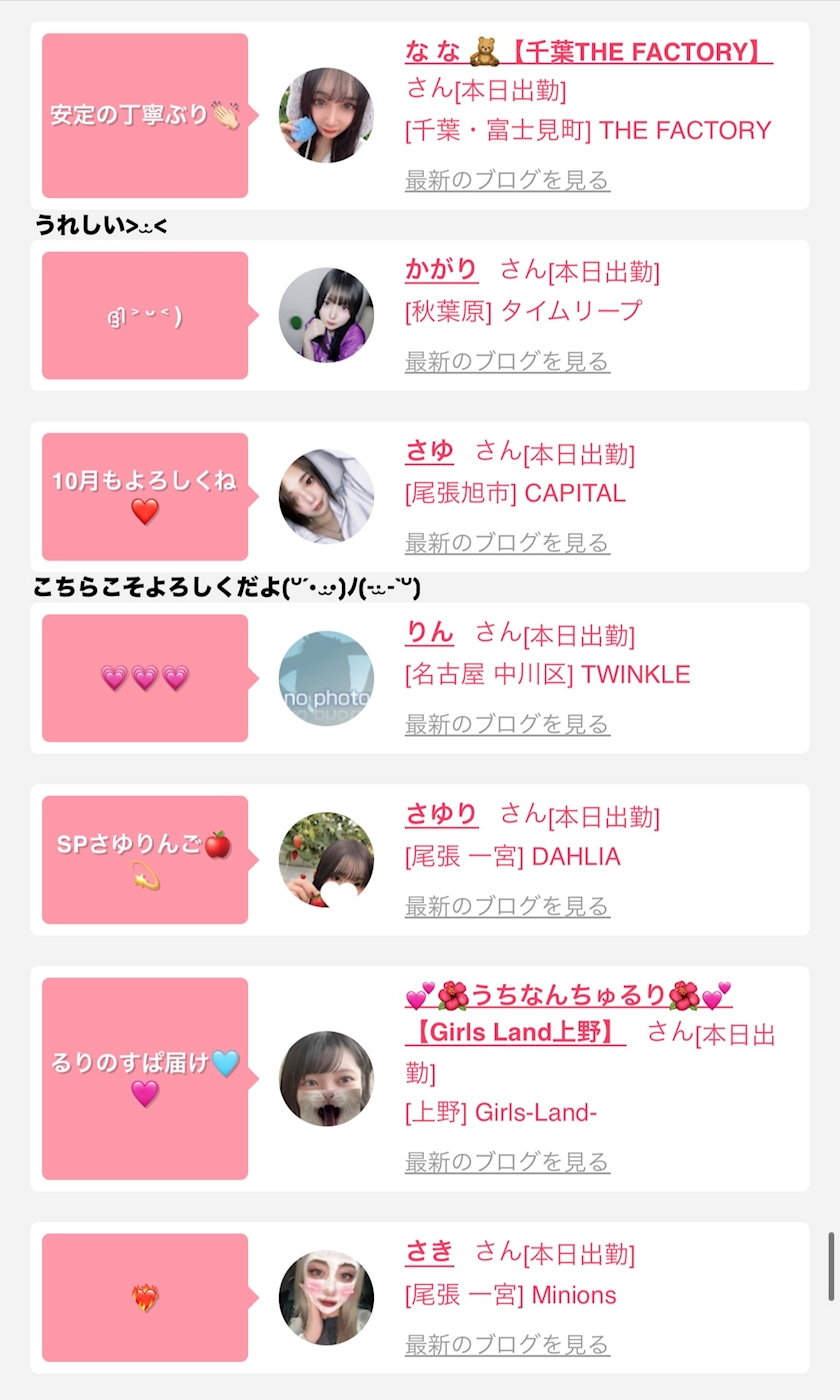The height and width of the screenshot is (1400, 840).
Task: View latest blog of さき
Action: 507,1345
